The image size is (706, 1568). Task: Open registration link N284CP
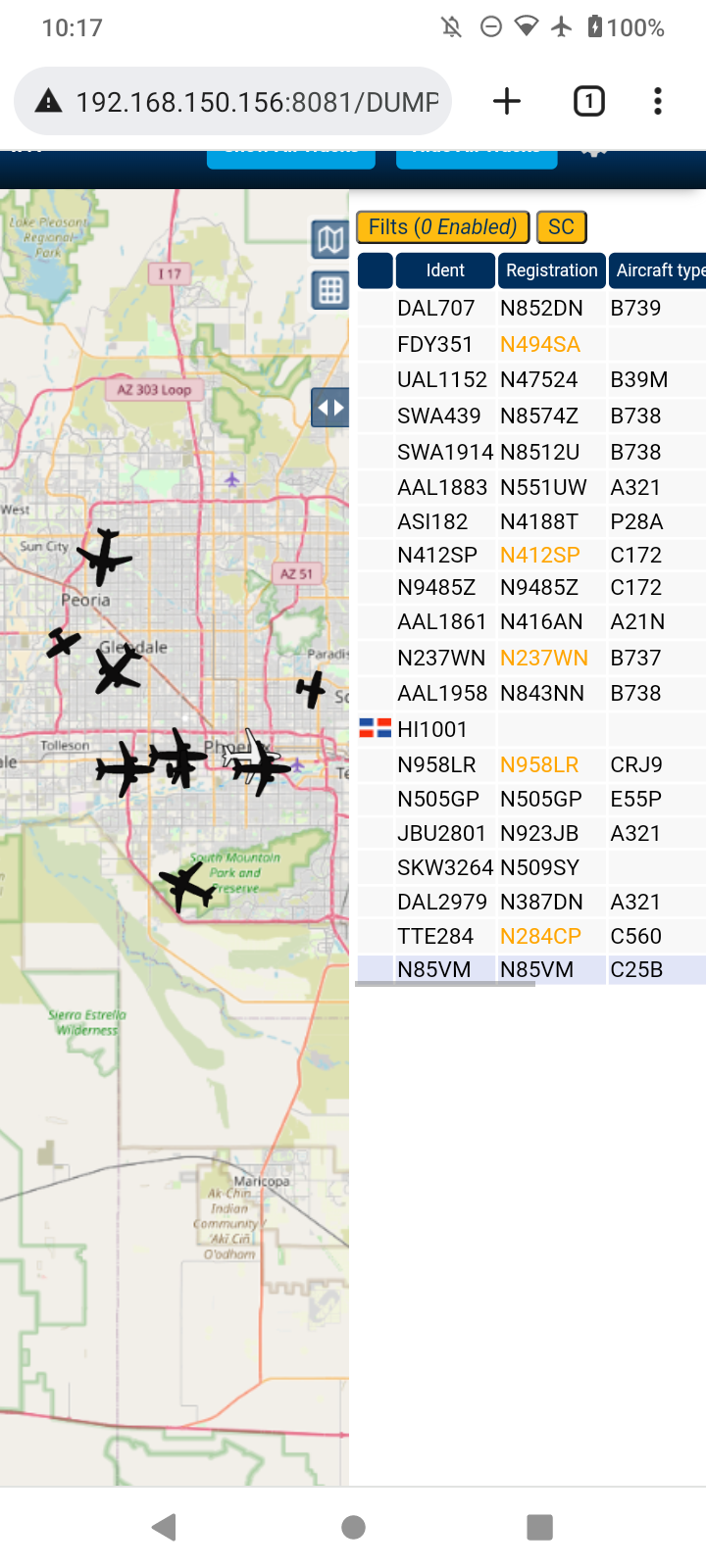tap(540, 936)
